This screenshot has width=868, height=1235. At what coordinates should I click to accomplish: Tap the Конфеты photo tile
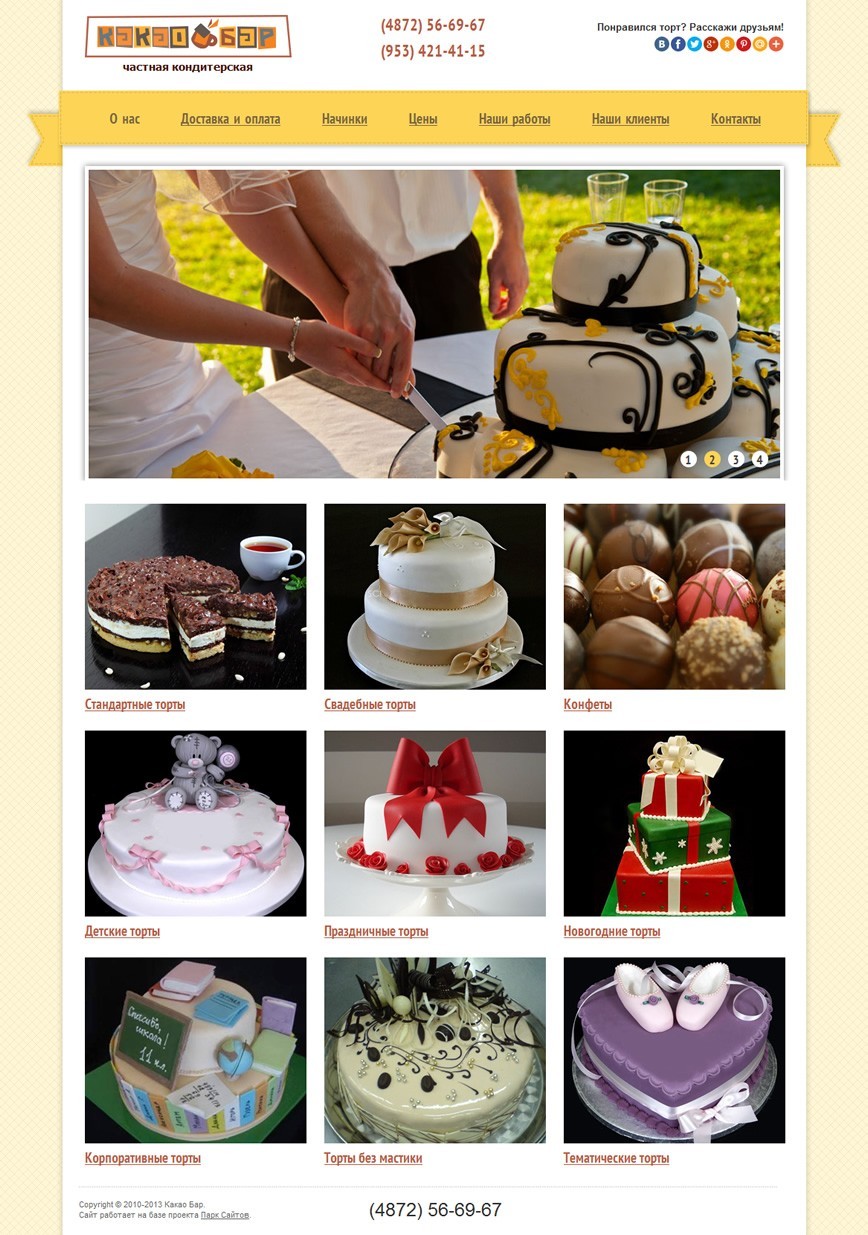click(674, 596)
